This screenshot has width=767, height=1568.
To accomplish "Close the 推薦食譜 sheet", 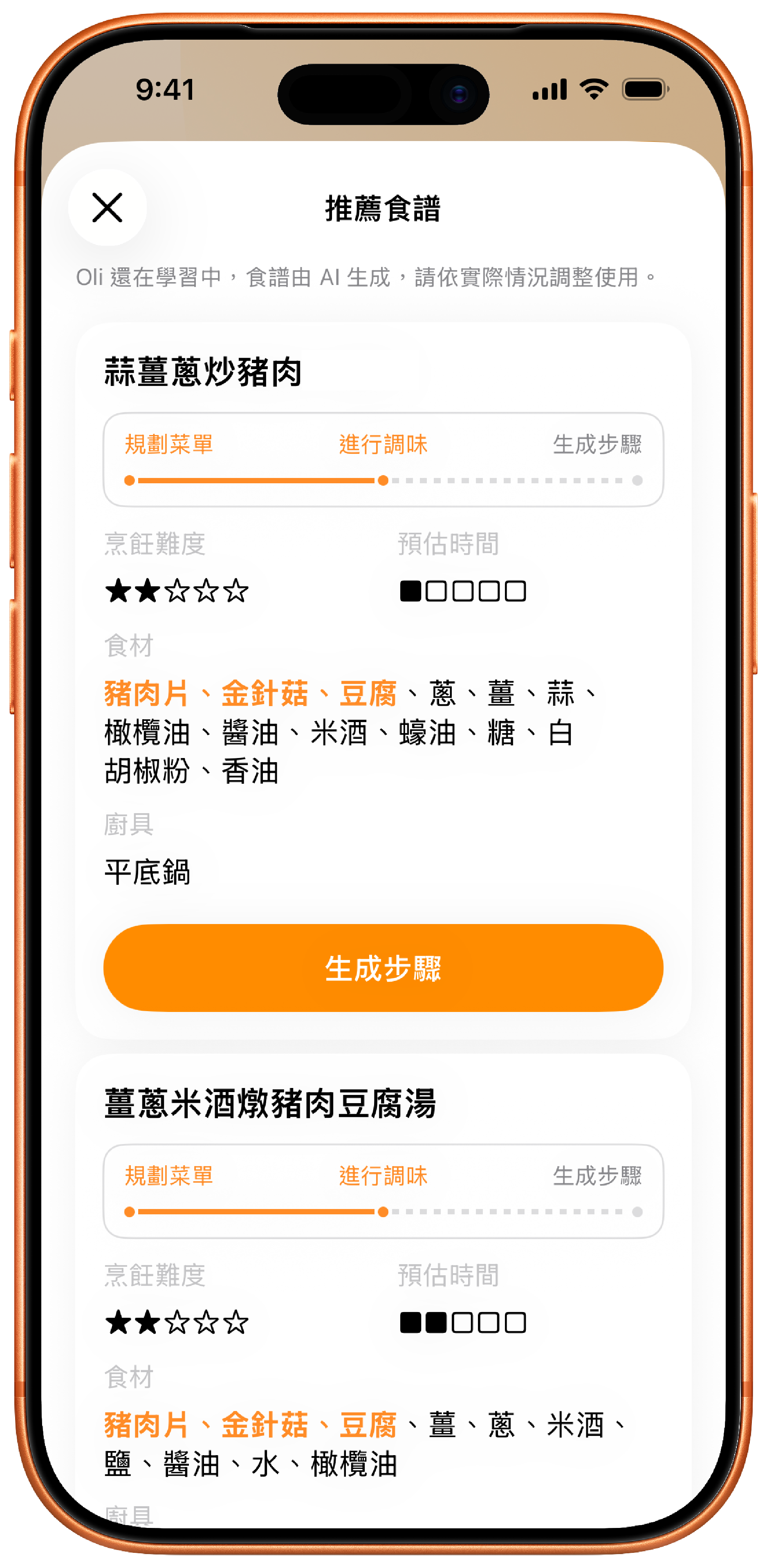I will tap(107, 208).
